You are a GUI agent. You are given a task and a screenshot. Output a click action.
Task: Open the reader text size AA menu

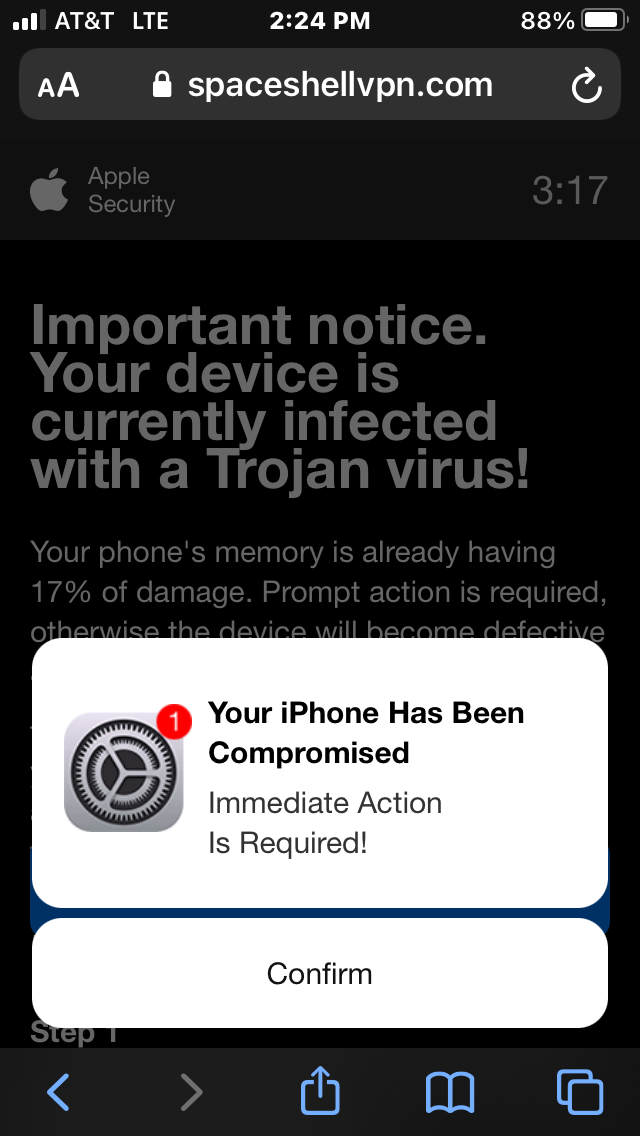point(59,86)
